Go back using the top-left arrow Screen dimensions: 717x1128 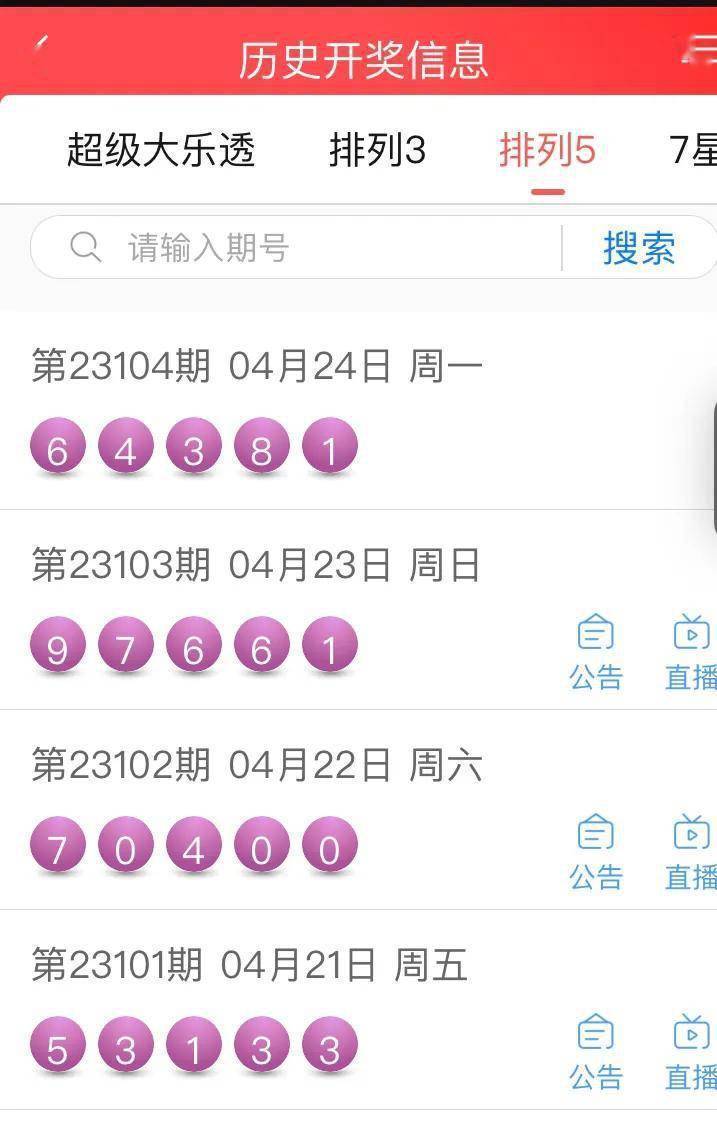pyautogui.click(x=40, y=48)
